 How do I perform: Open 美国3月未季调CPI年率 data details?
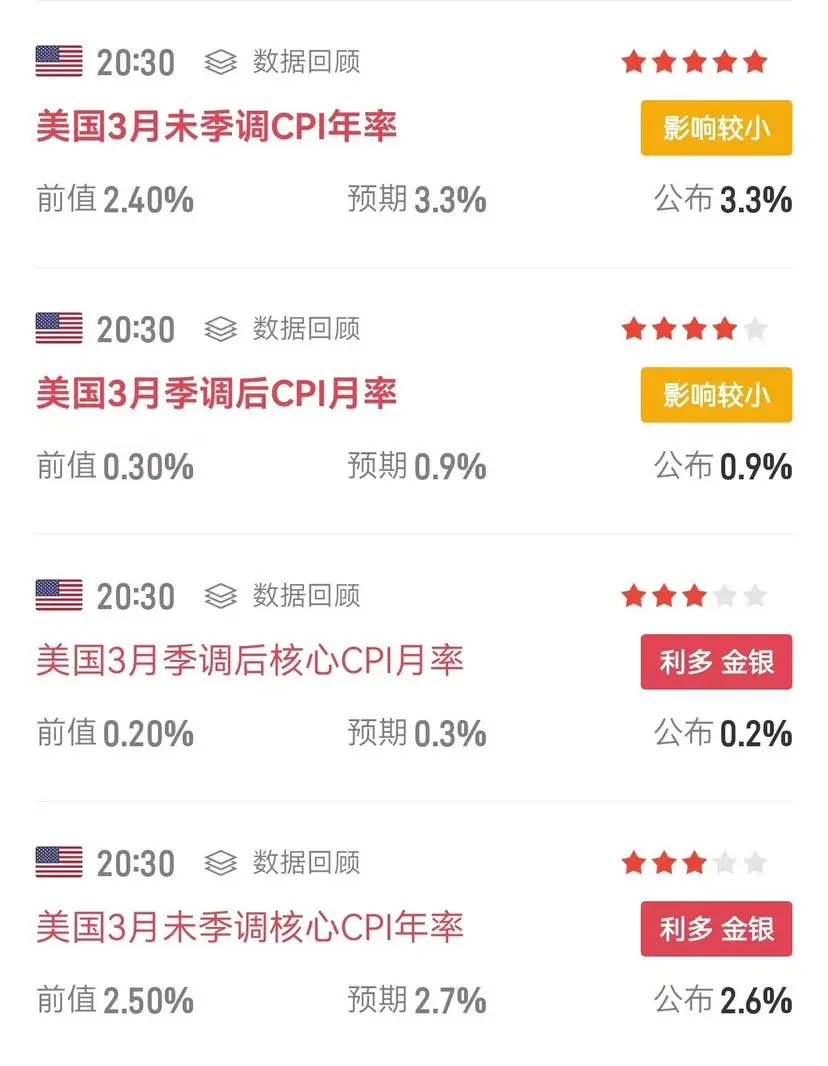[x=216, y=128]
